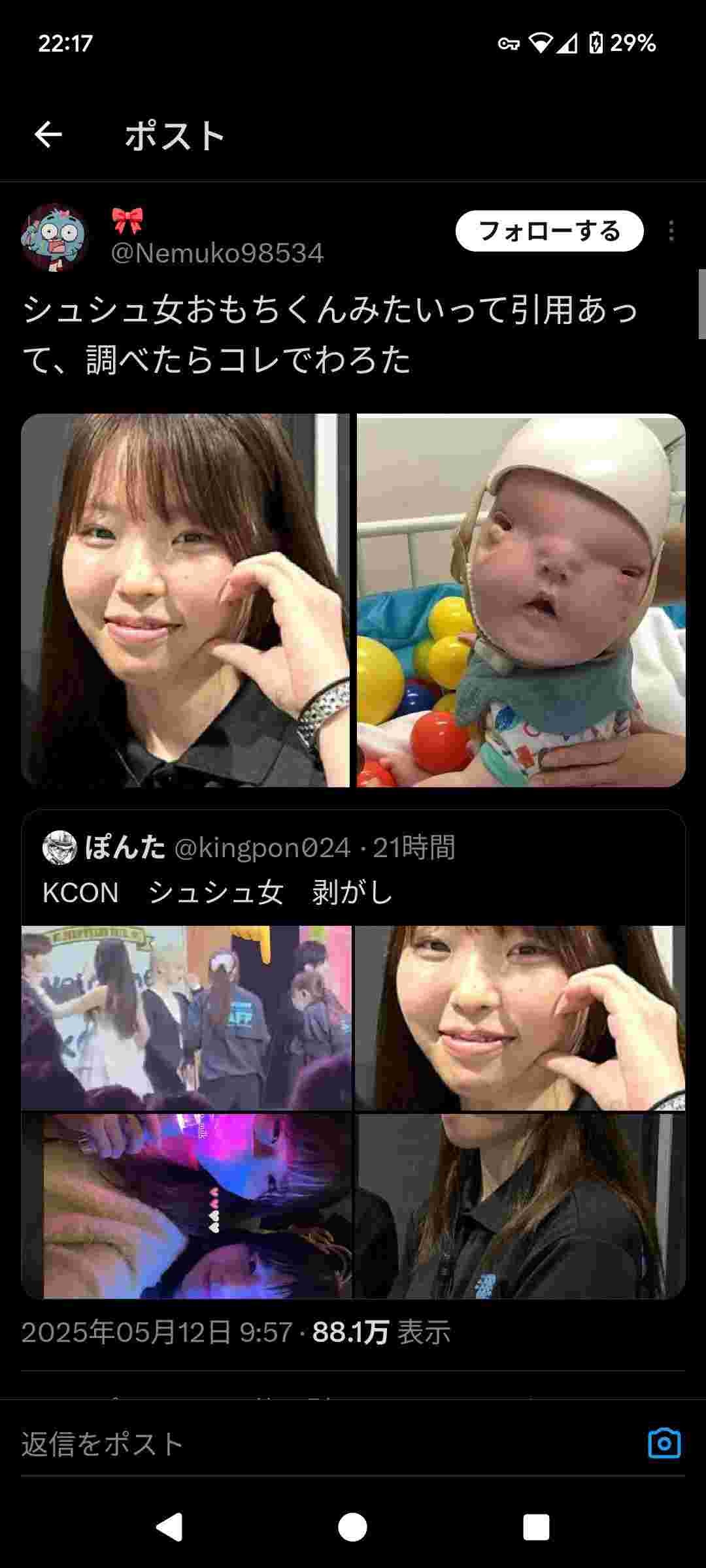Open the first attached photo of the post
The width and height of the screenshot is (706, 1568).
coord(185,600)
